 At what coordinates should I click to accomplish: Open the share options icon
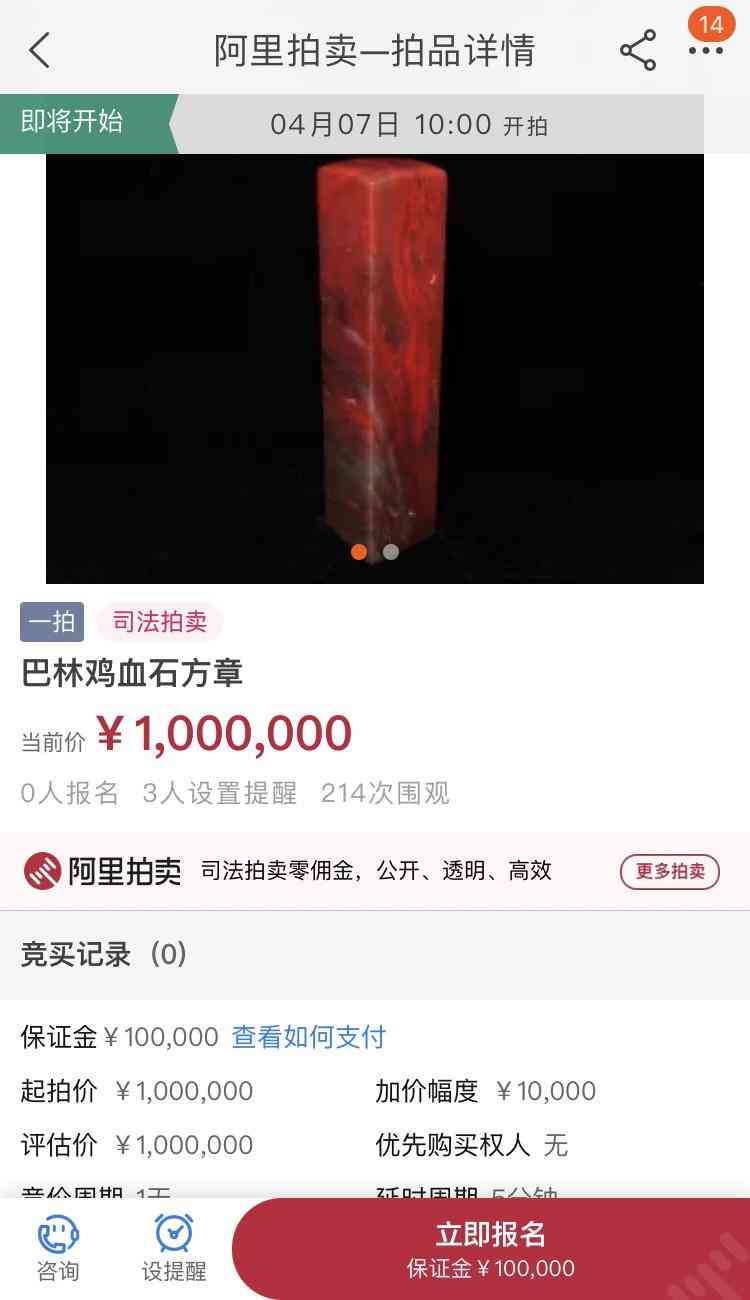[637, 50]
